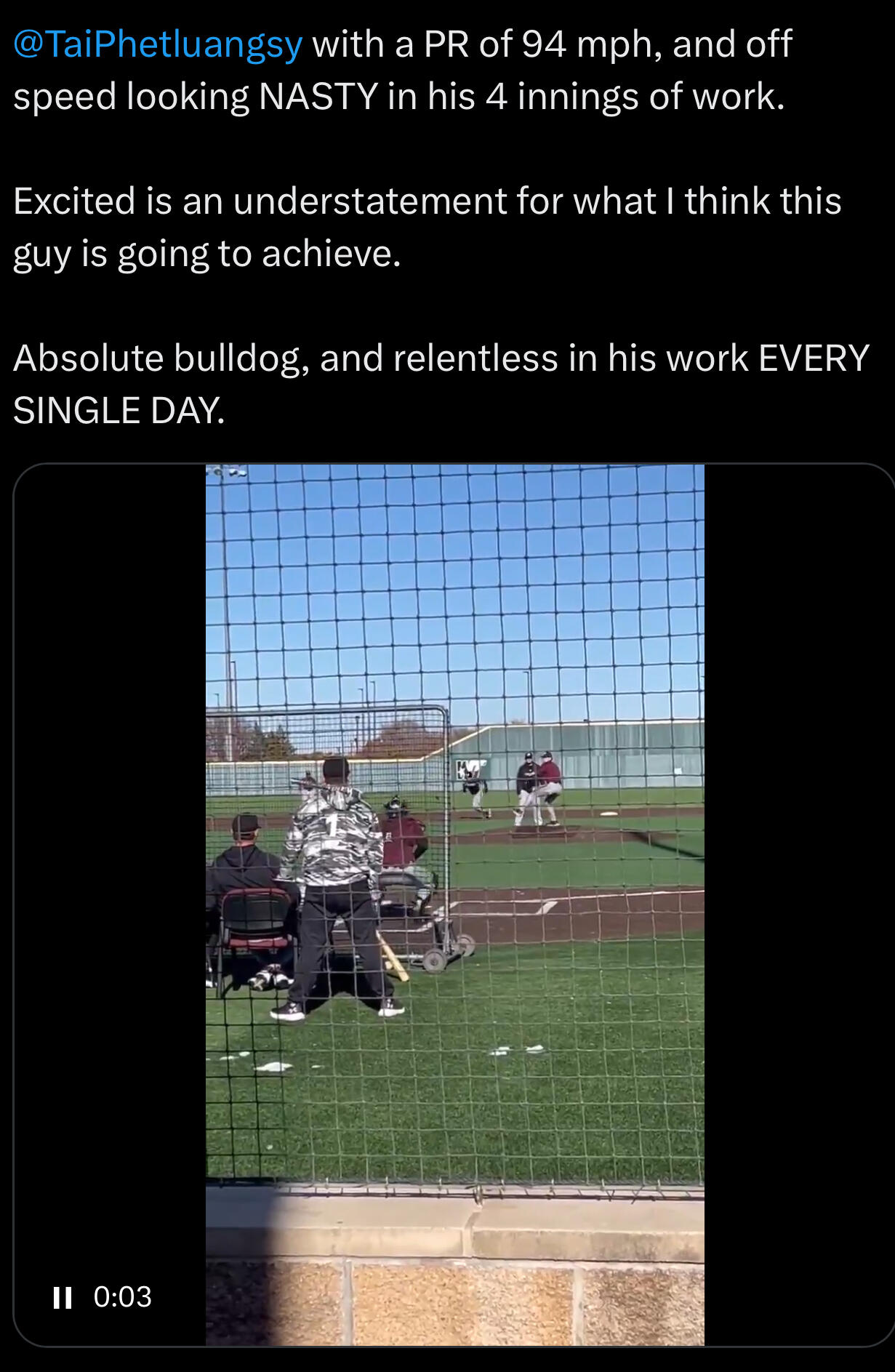Image resolution: width=895 pixels, height=1372 pixels.
Task: Pause the playing video
Action: pos(63,1297)
